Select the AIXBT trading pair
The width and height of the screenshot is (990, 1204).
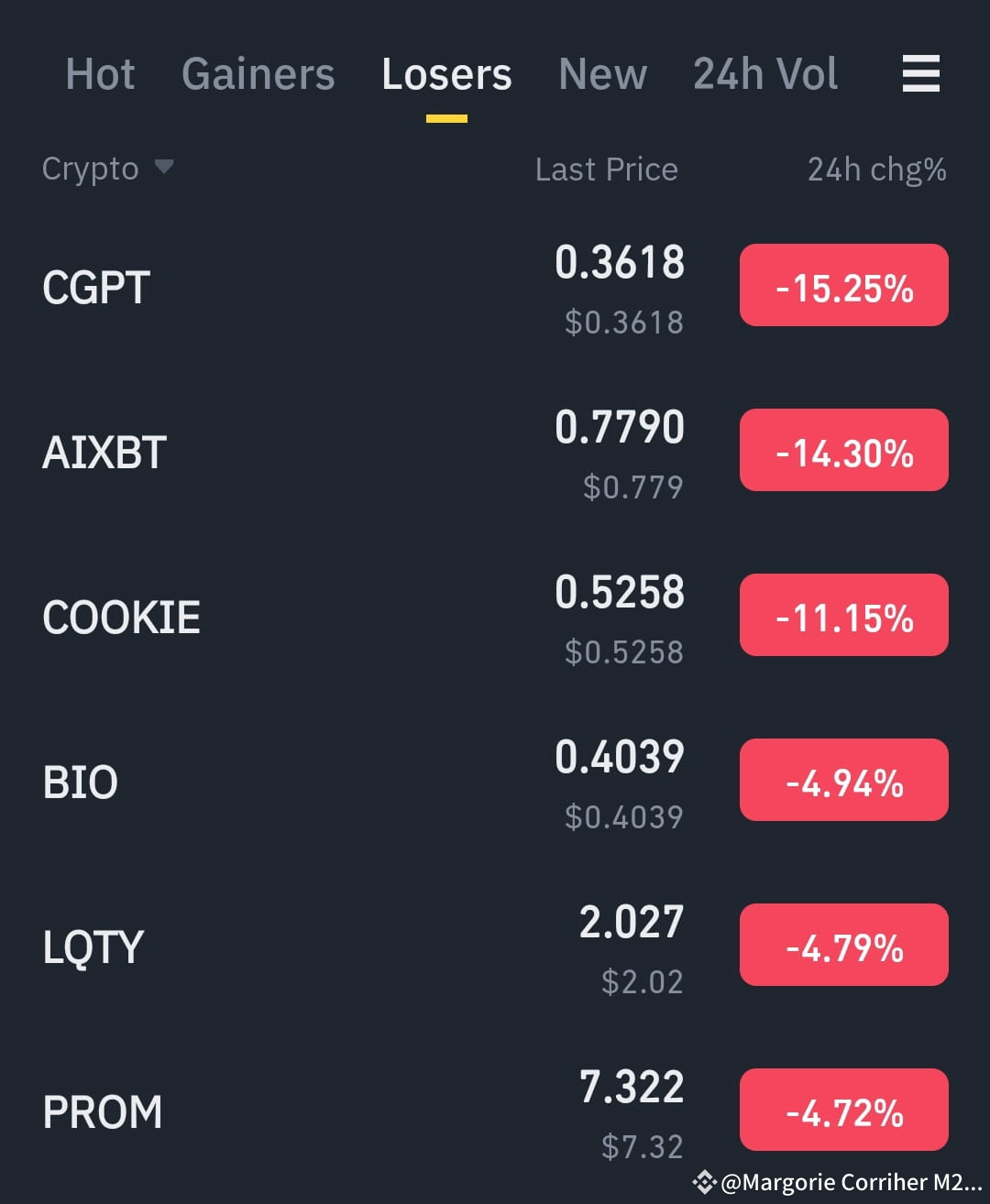104,452
